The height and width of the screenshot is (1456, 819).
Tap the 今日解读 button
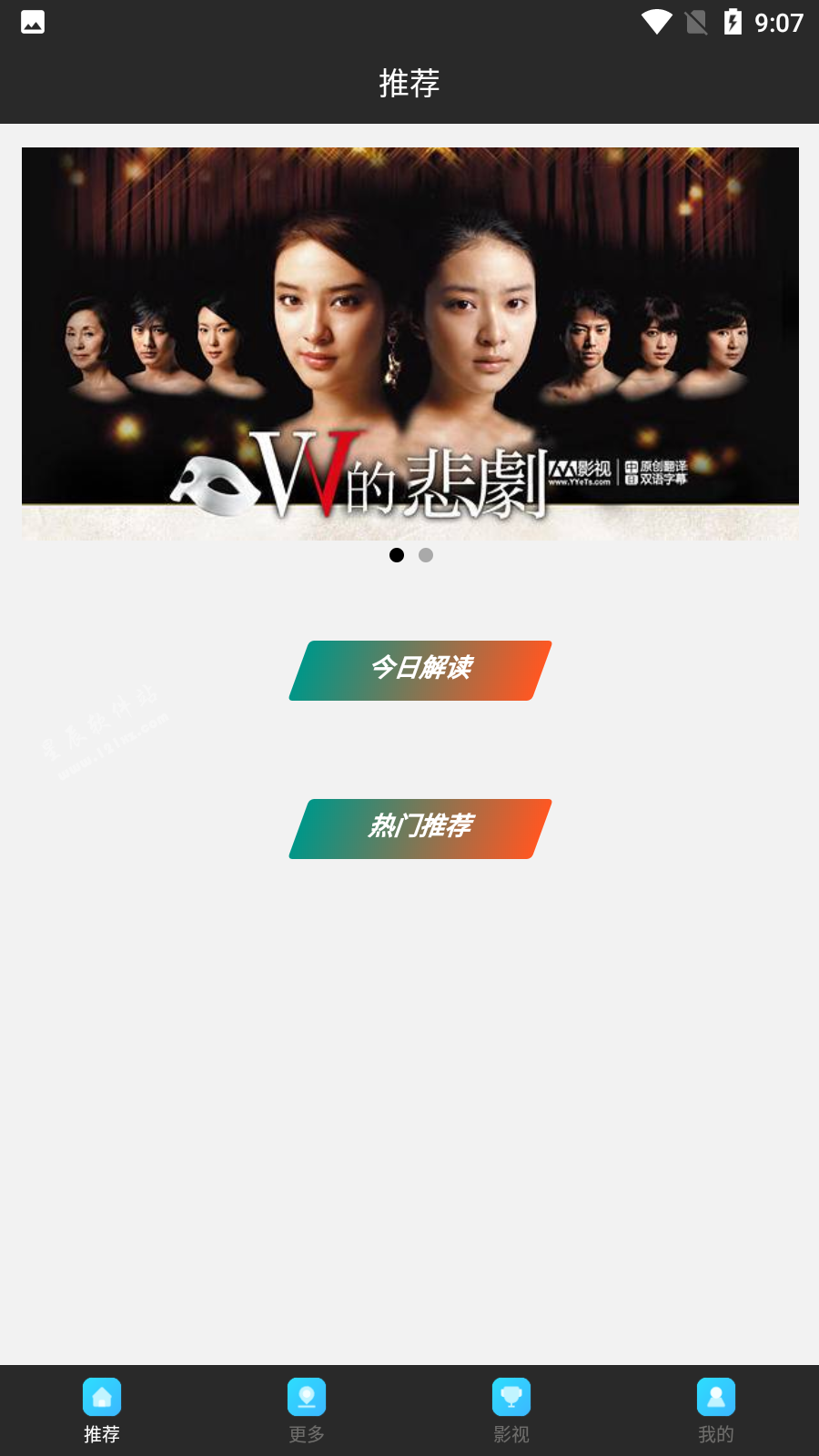[x=420, y=671]
